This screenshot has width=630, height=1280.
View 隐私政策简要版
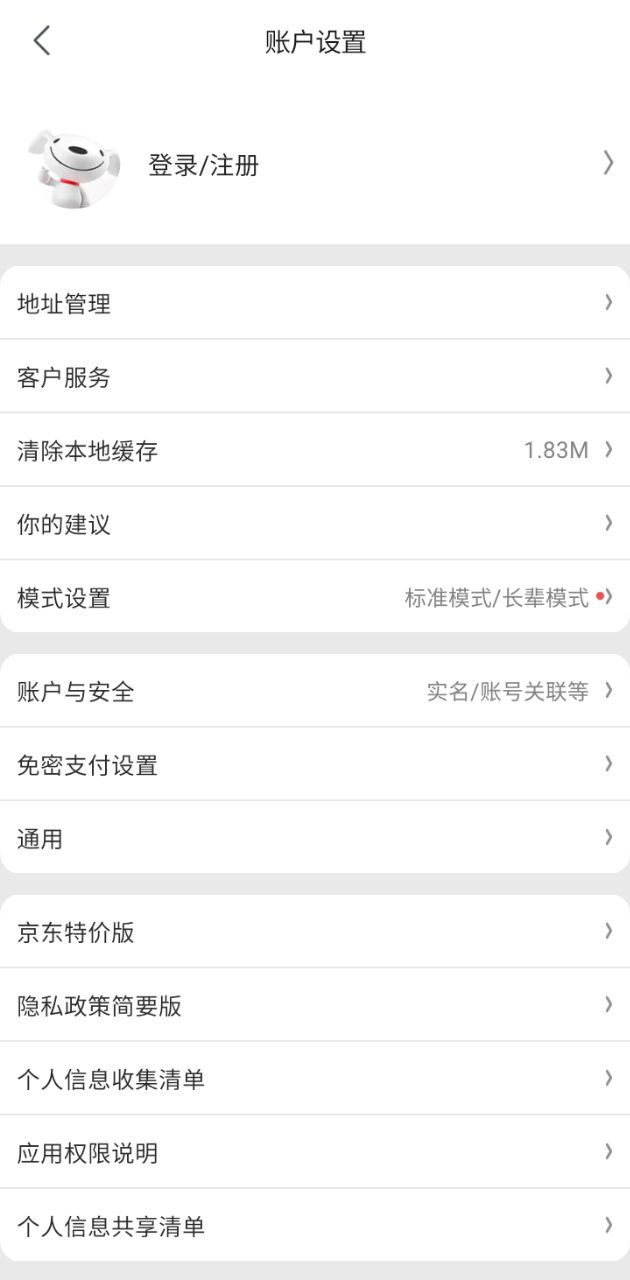[315, 1006]
